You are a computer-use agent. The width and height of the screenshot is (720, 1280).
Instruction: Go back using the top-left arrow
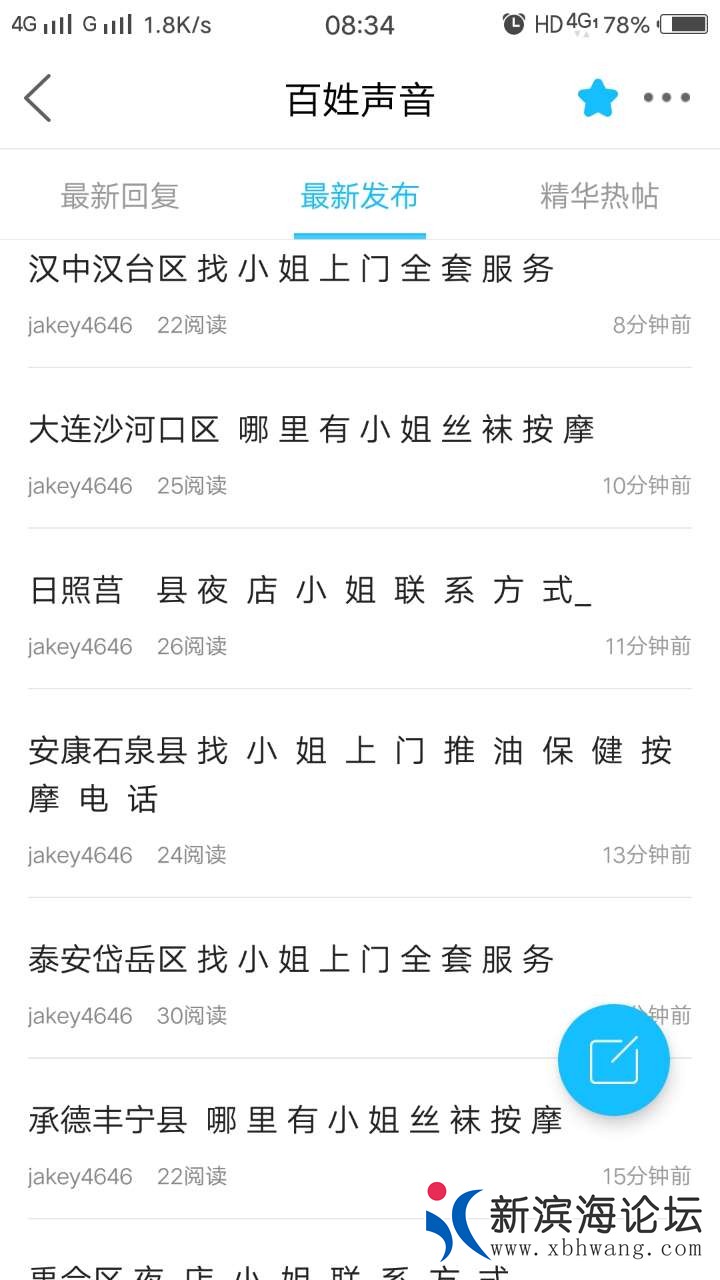coord(38,98)
